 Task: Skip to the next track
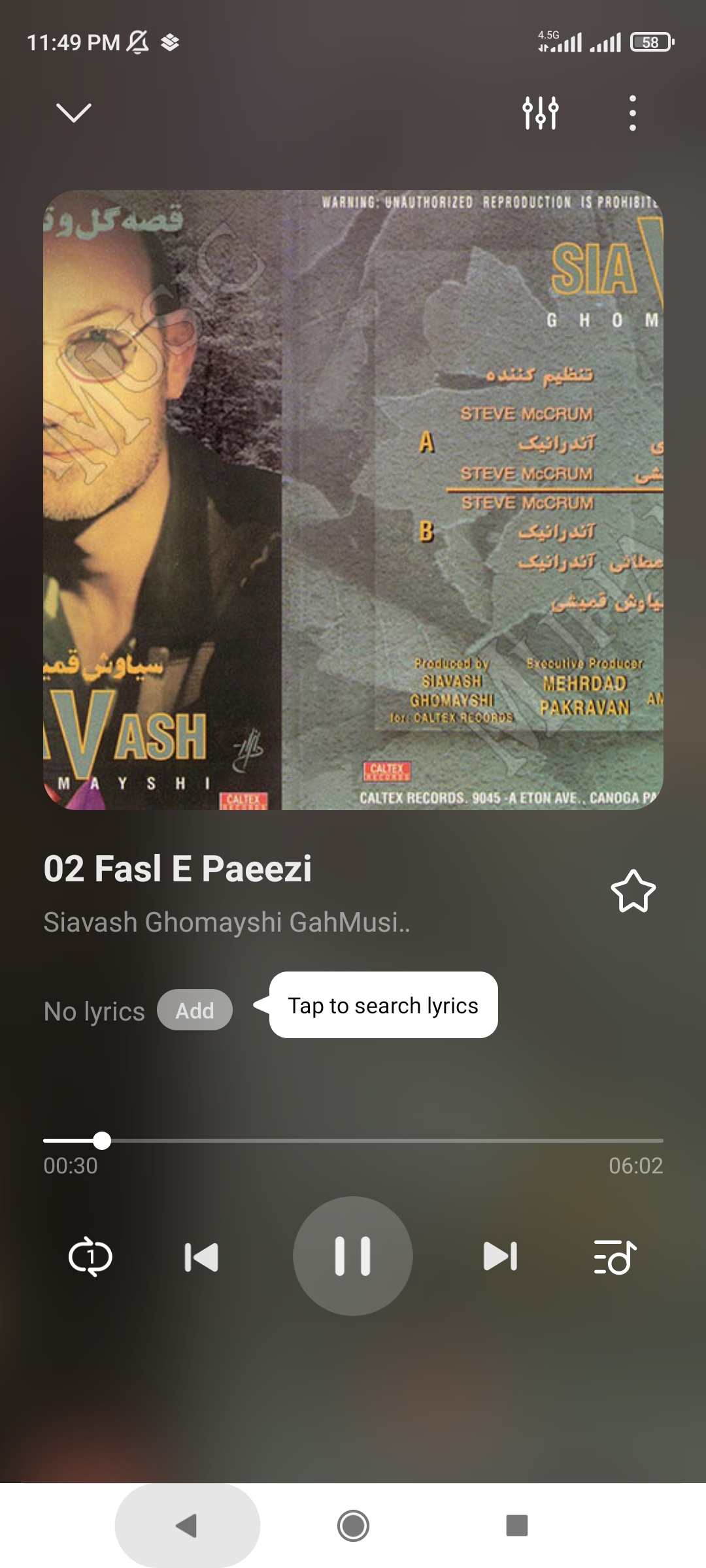[501, 1256]
